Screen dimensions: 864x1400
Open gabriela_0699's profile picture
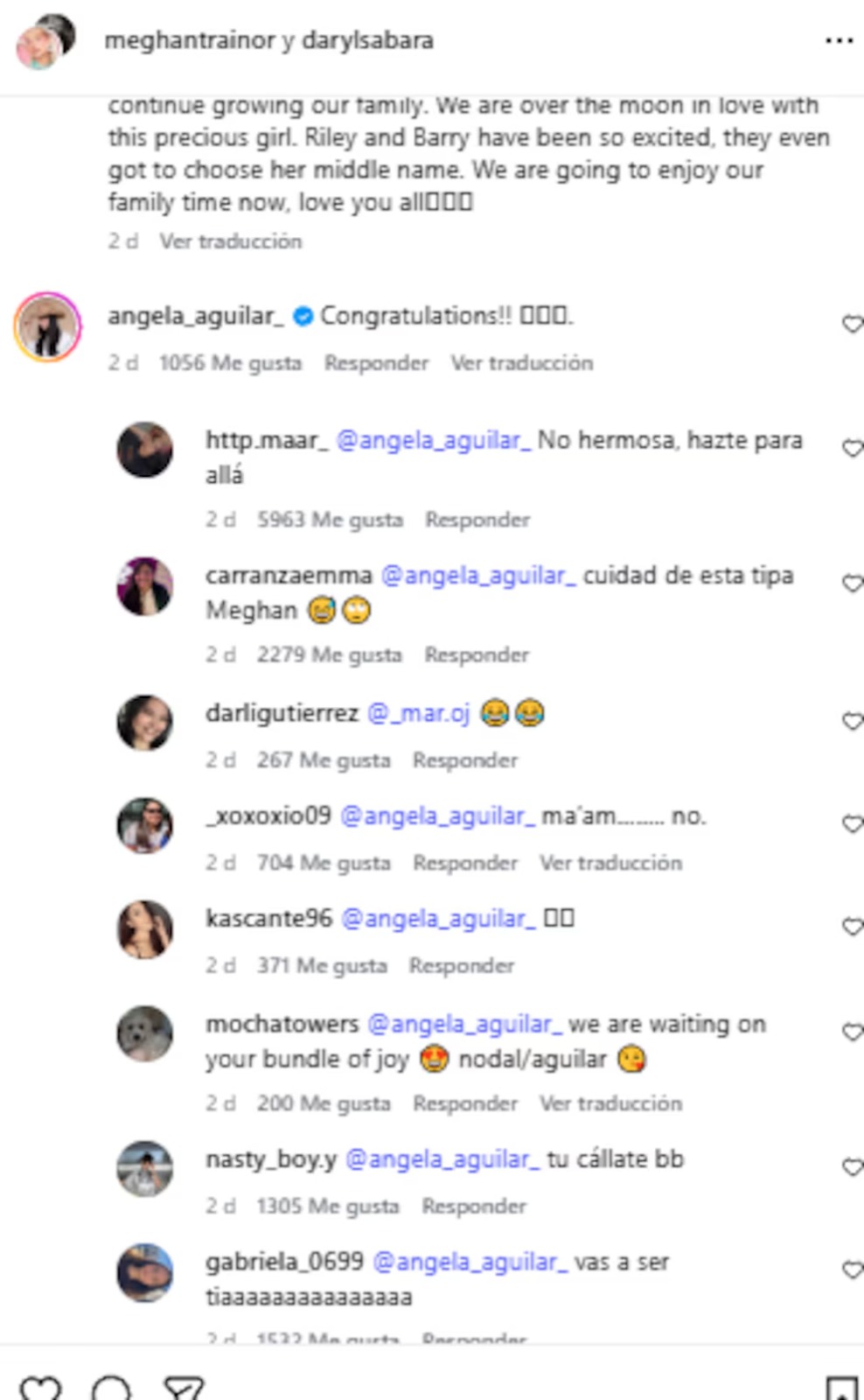pyautogui.click(x=145, y=1272)
